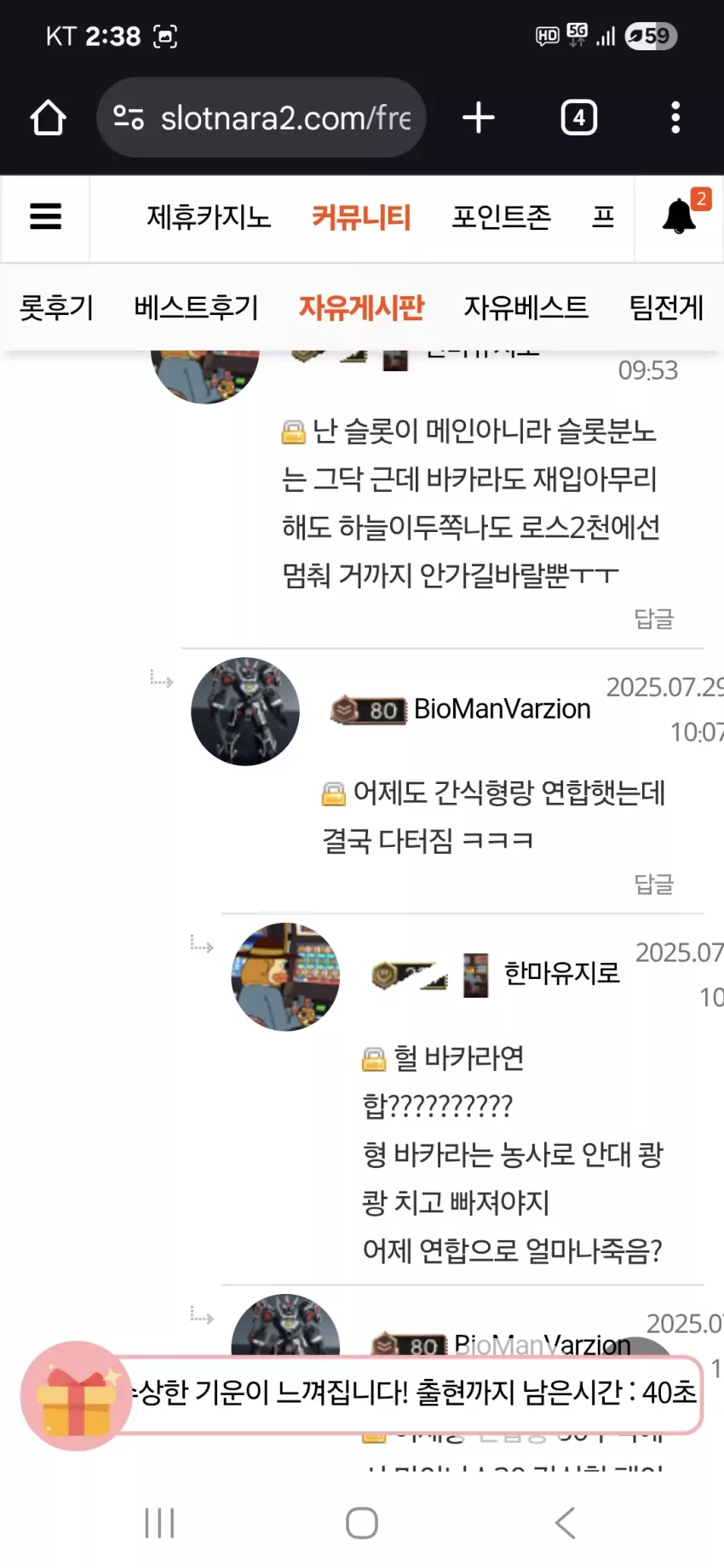Open the browser overflow menu
Screen dimensions: 724x1568
coord(675,117)
